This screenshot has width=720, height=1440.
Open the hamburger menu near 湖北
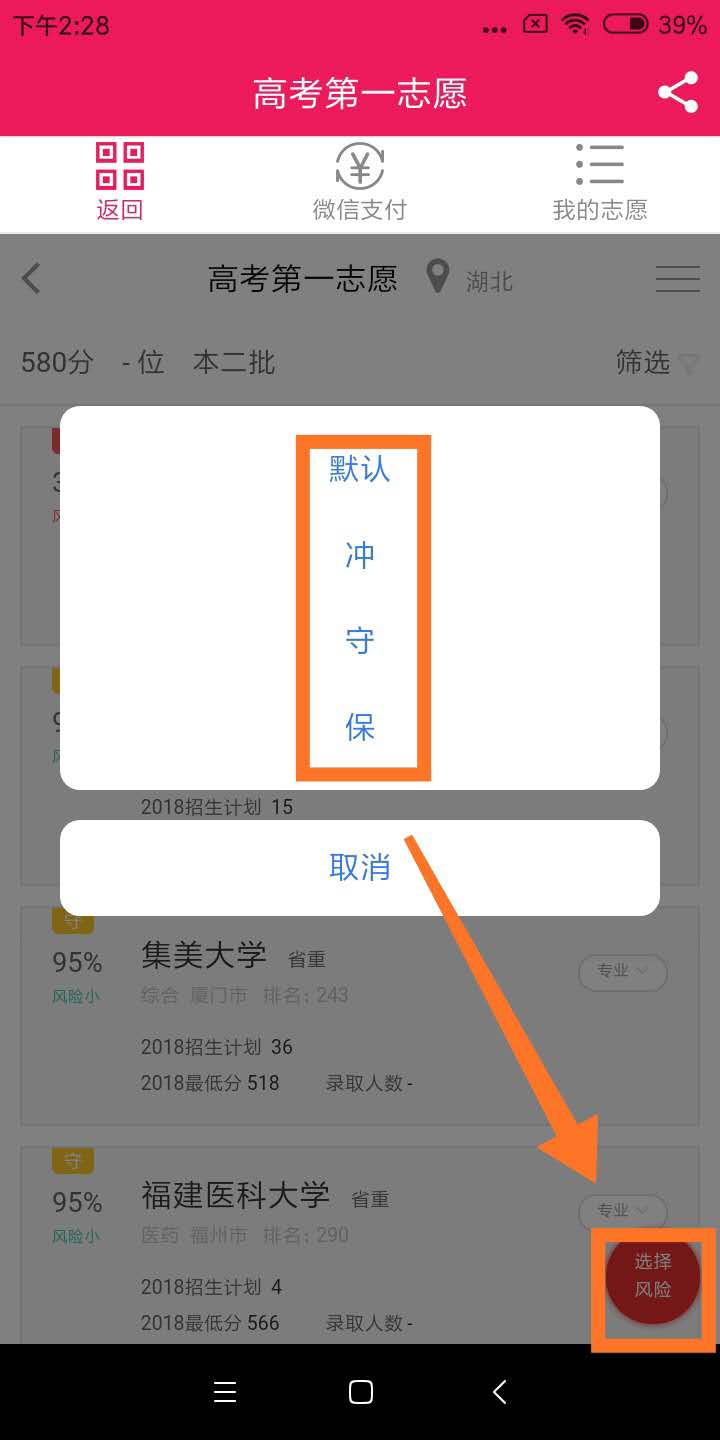coord(677,278)
